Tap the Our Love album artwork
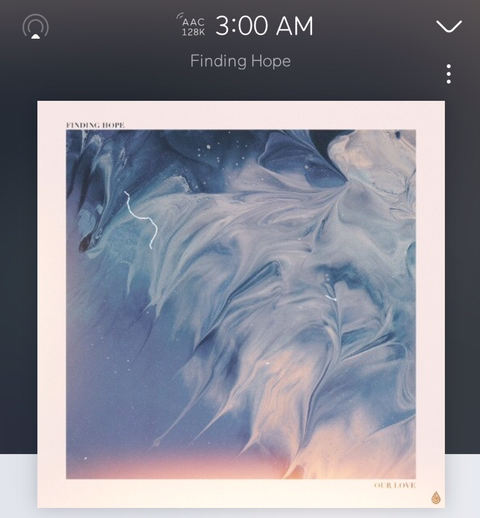The width and height of the screenshot is (480, 518). [x=241, y=304]
